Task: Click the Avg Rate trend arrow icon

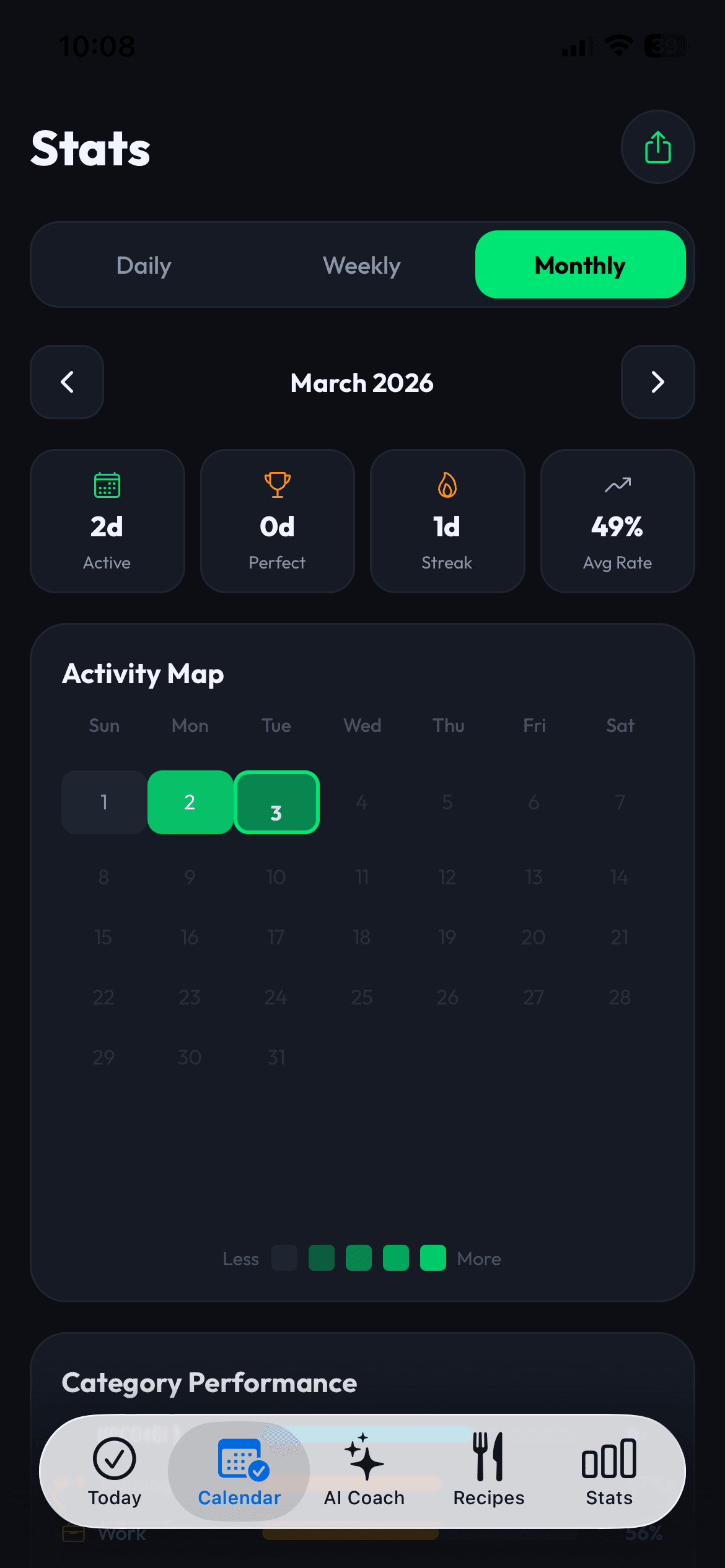Action: click(617, 486)
